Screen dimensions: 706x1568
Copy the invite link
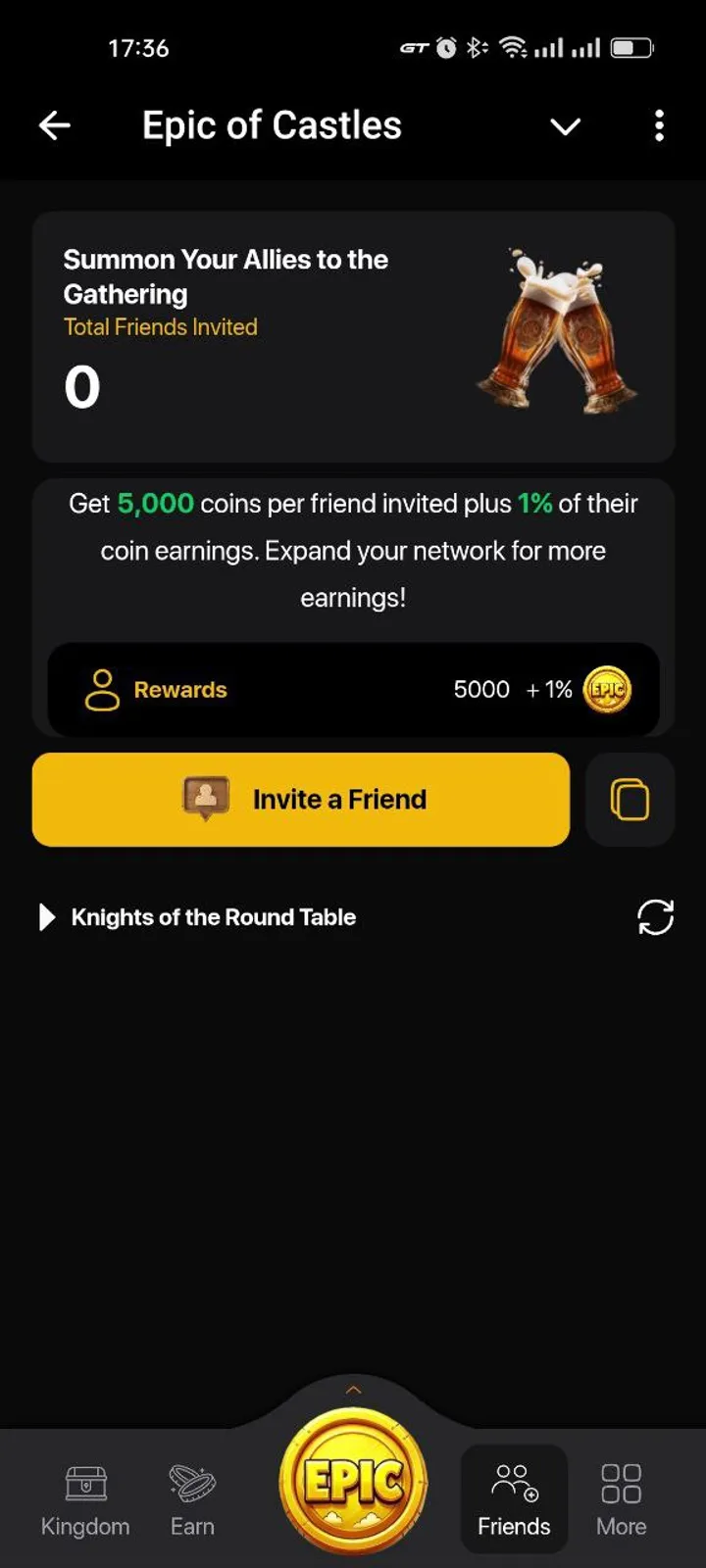tap(630, 800)
